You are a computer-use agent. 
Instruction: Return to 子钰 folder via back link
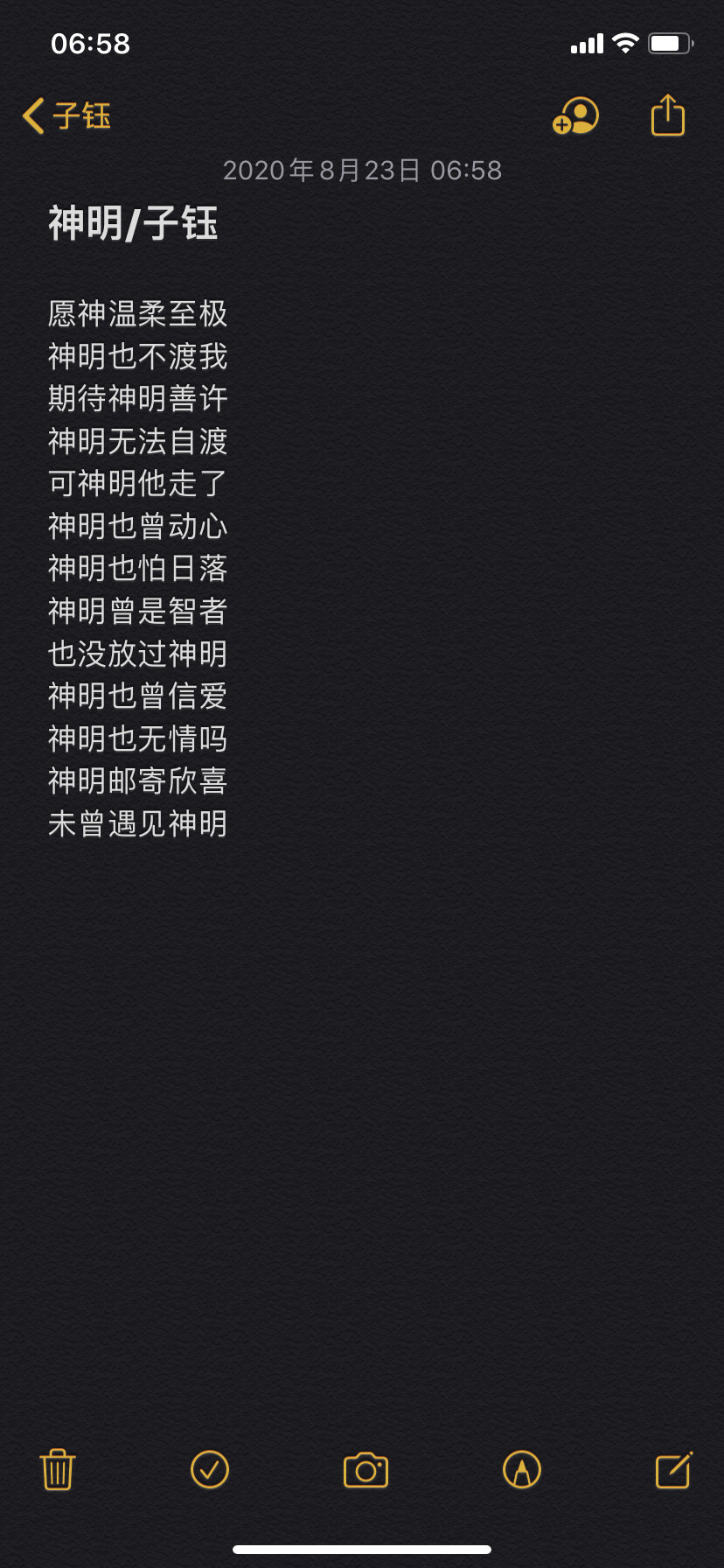point(79,115)
